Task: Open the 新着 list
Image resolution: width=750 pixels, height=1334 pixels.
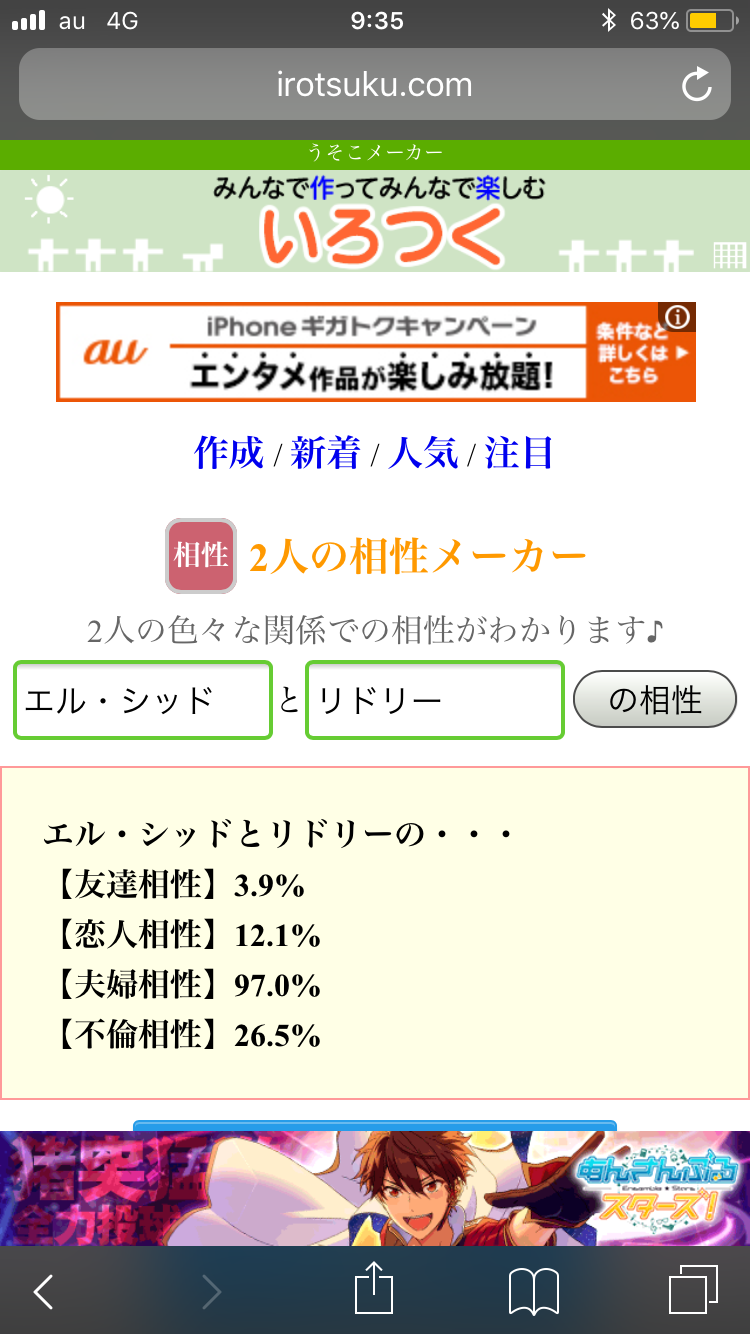Action: 325,453
